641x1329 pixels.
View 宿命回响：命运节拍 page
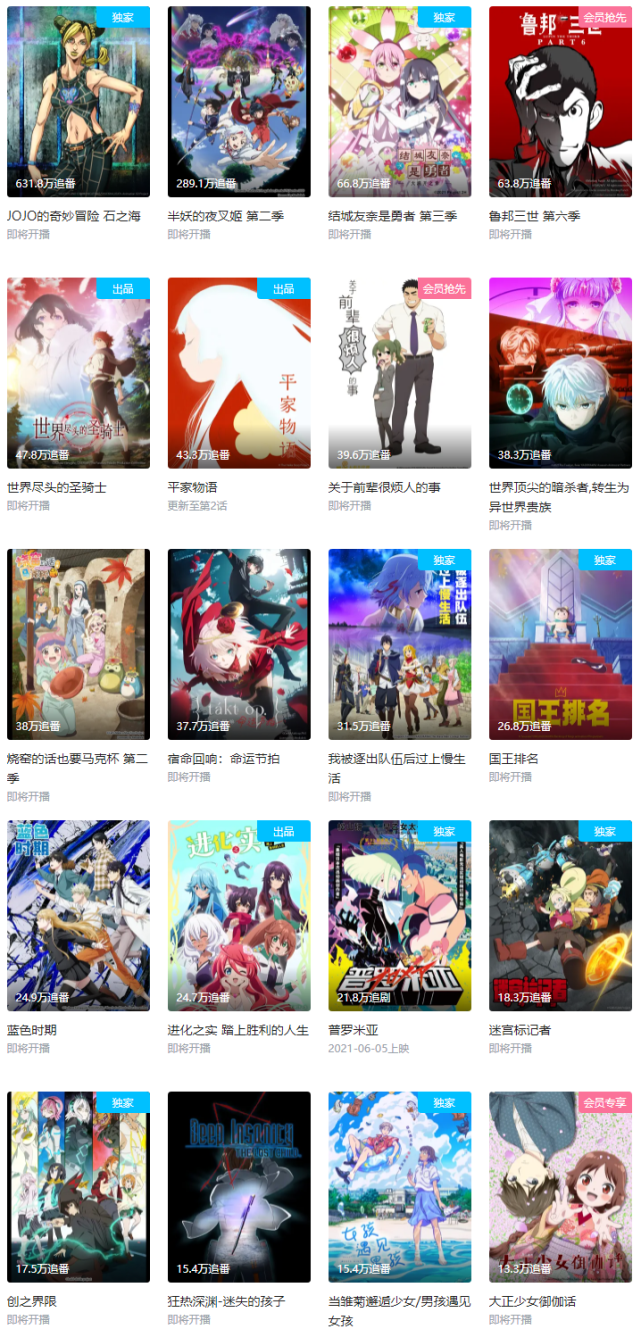239,643
